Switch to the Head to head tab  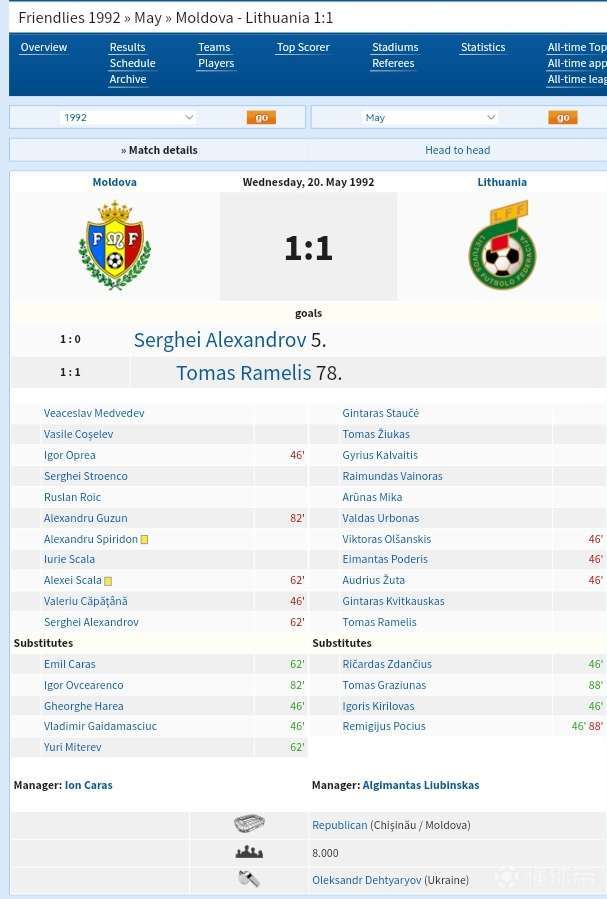click(x=457, y=150)
